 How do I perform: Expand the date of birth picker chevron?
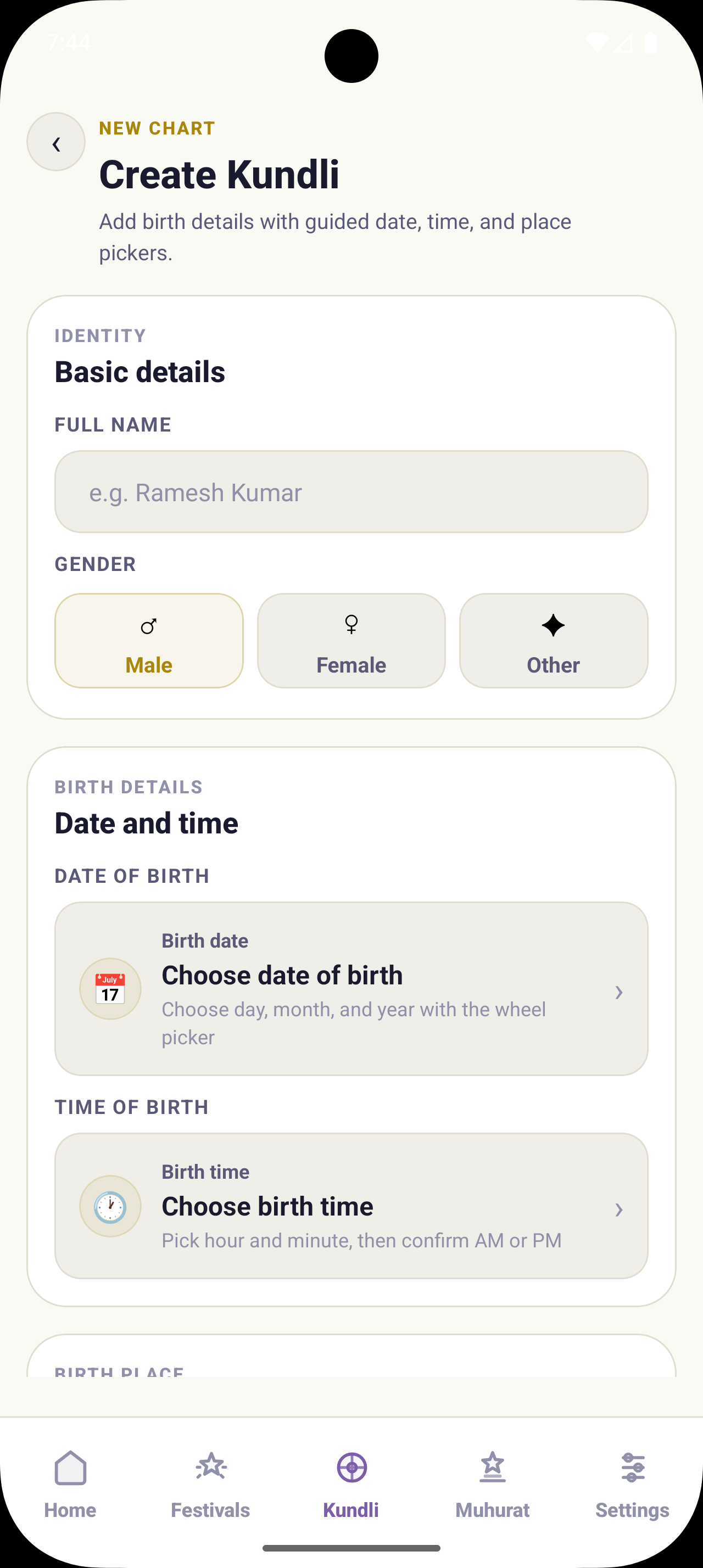(x=619, y=992)
